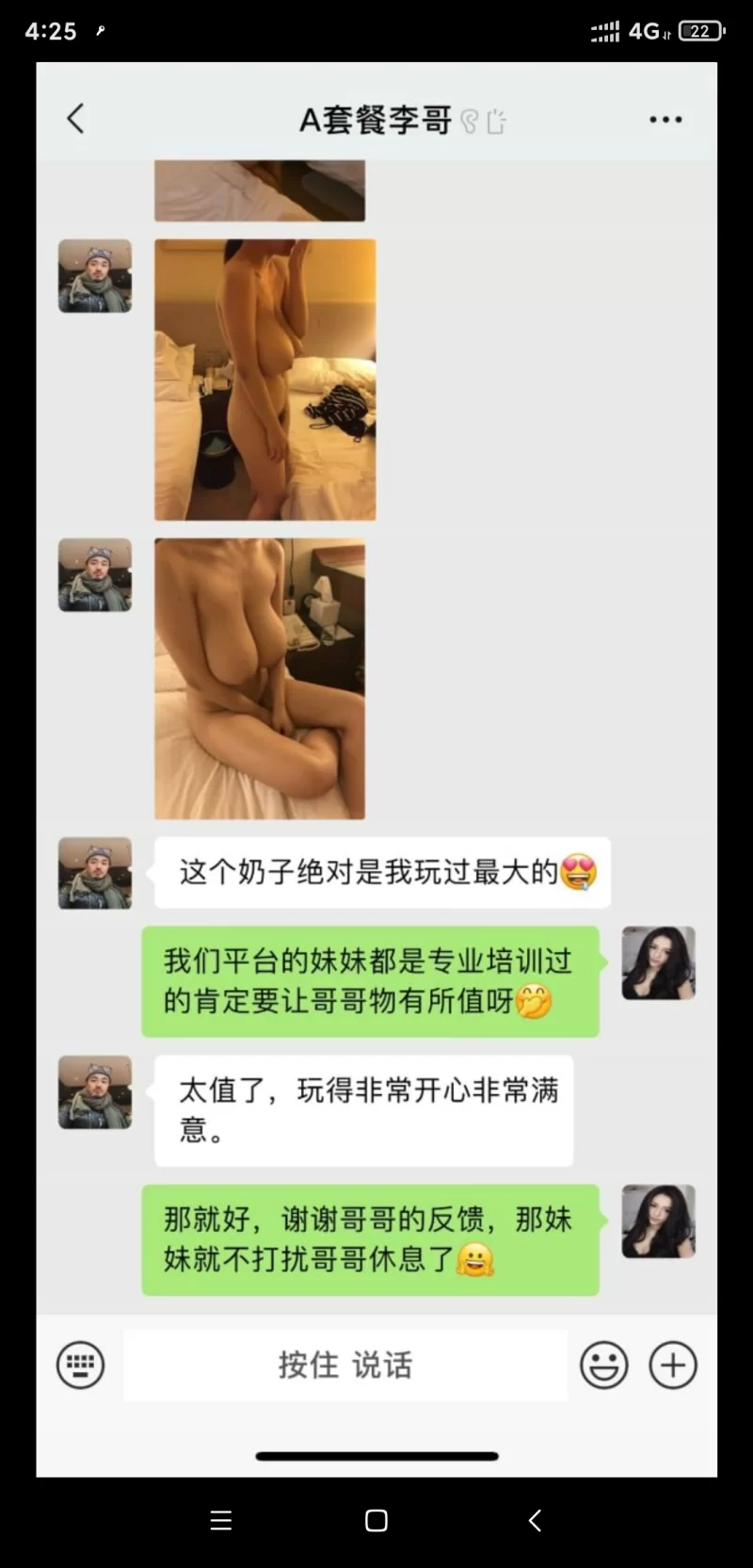
Task: Tap the 按住 说话 voice button
Action: 345,1365
